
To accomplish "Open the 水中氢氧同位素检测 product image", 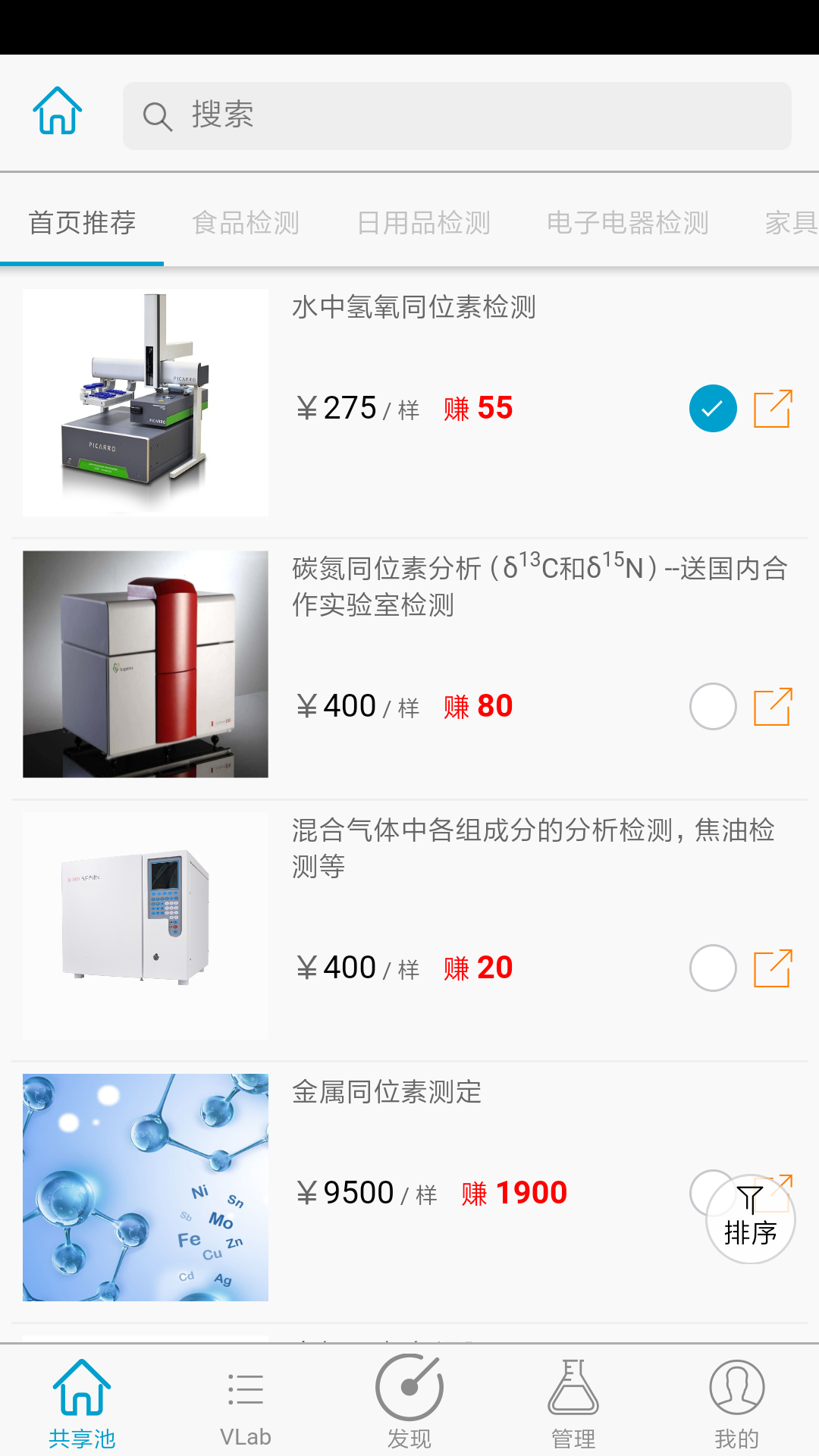I will (146, 403).
